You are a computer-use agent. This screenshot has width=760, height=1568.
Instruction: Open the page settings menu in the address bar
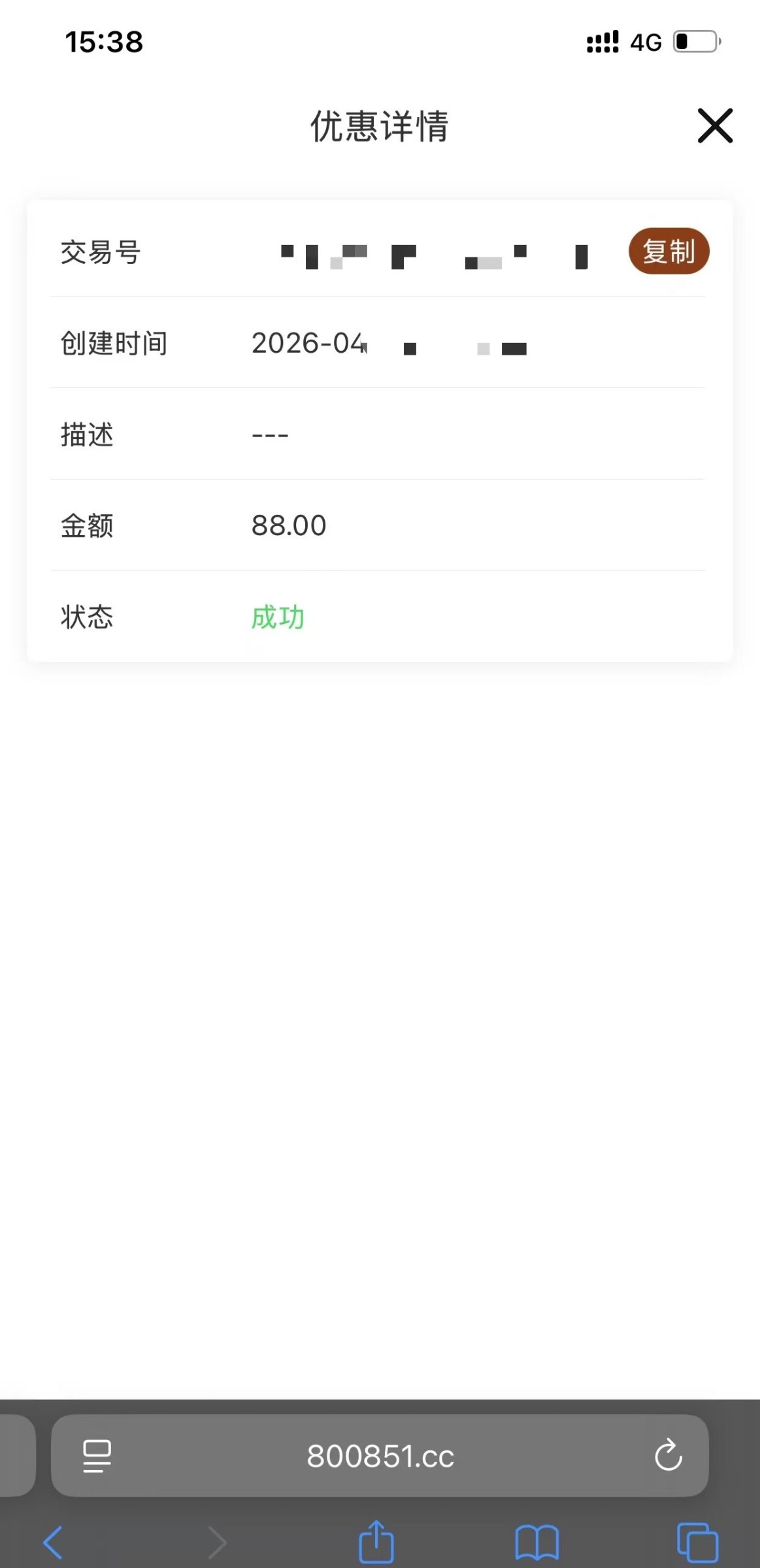coord(97,1456)
